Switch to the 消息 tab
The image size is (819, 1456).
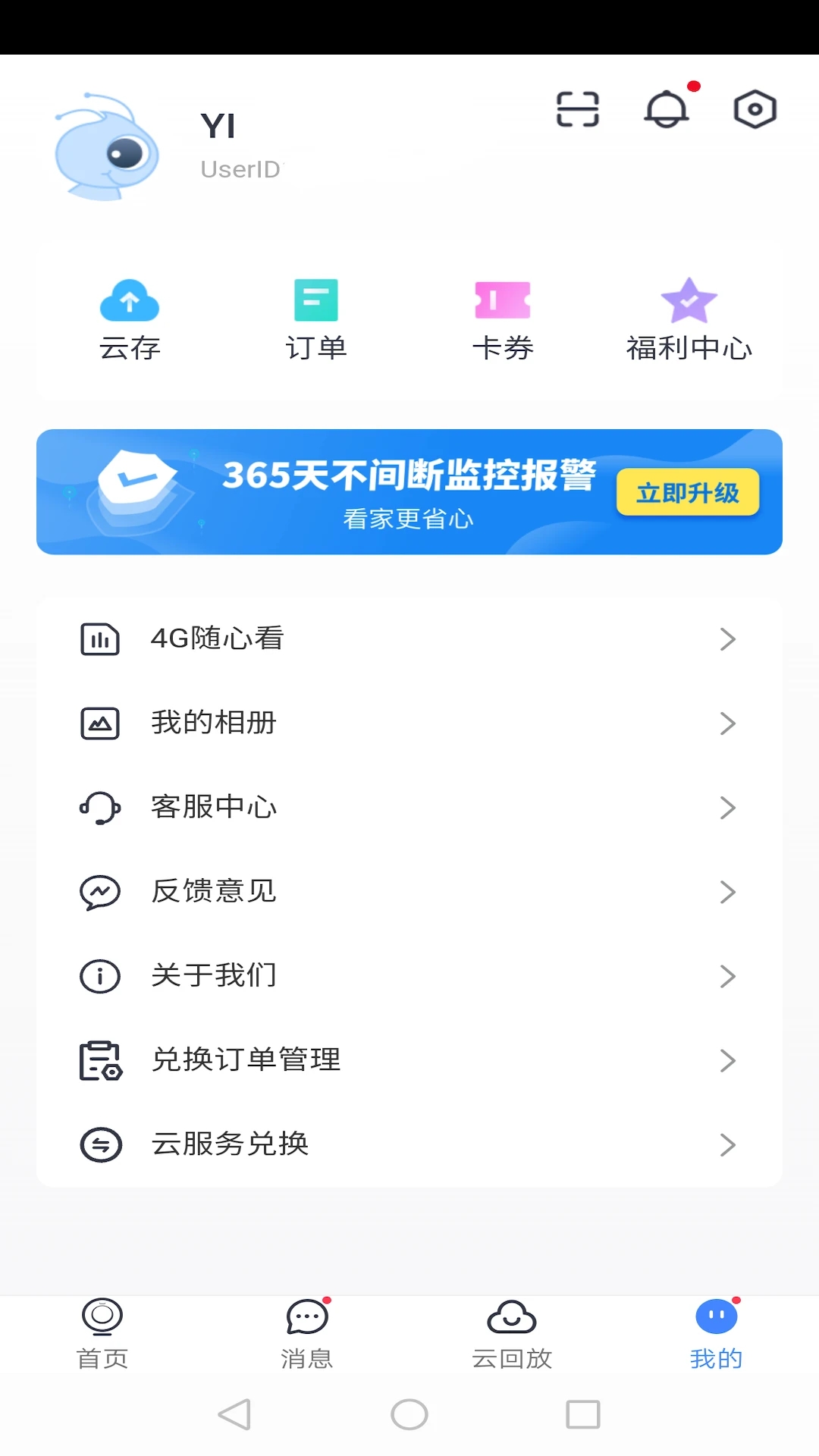point(307,1335)
